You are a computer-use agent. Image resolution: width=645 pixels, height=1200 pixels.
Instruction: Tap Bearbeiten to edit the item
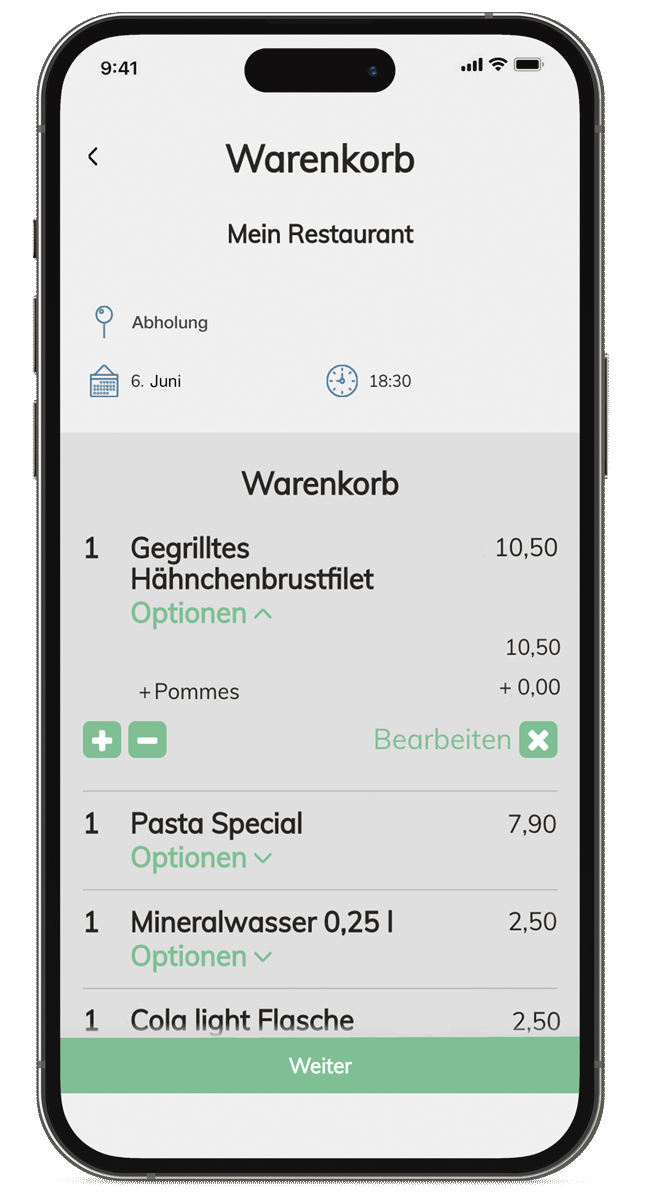[x=442, y=740]
